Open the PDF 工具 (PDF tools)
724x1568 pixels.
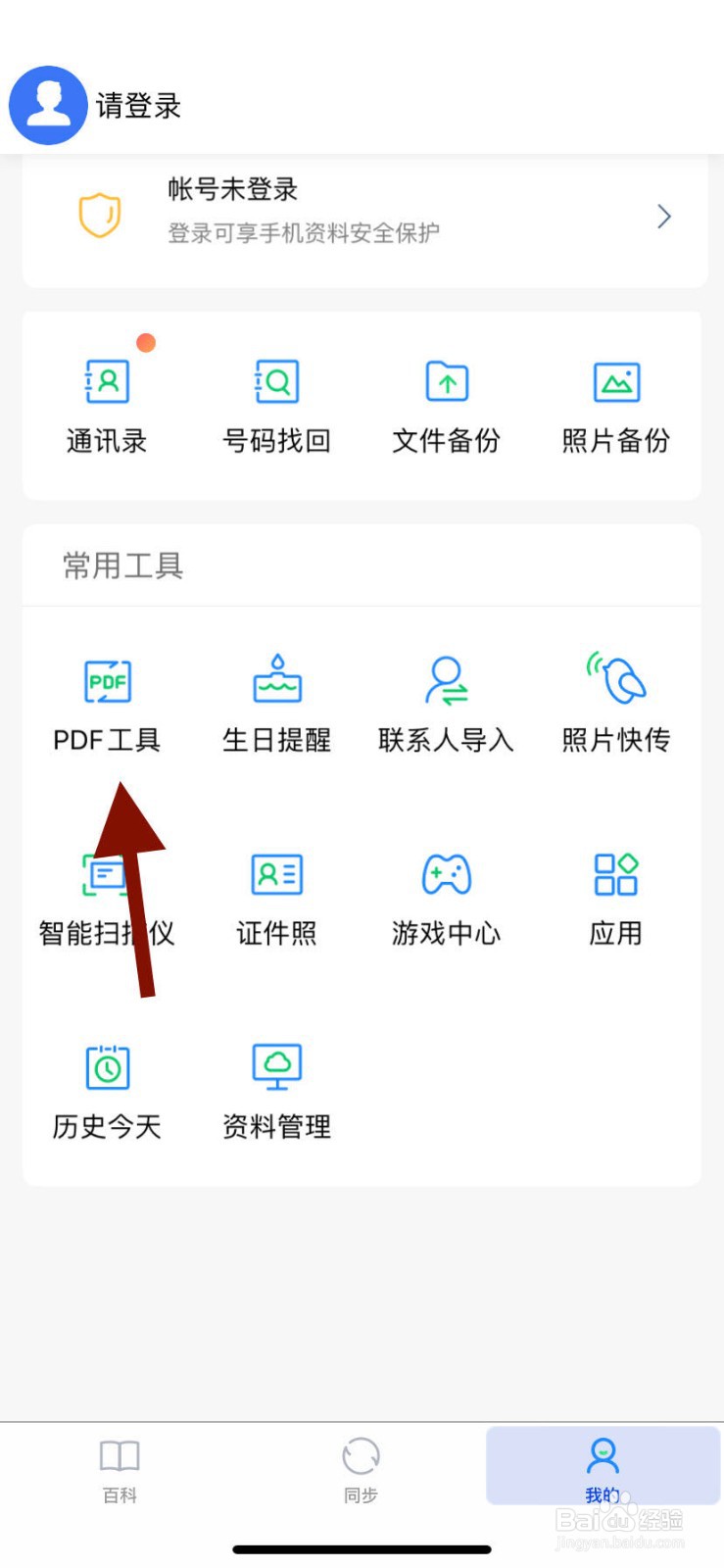[106, 701]
